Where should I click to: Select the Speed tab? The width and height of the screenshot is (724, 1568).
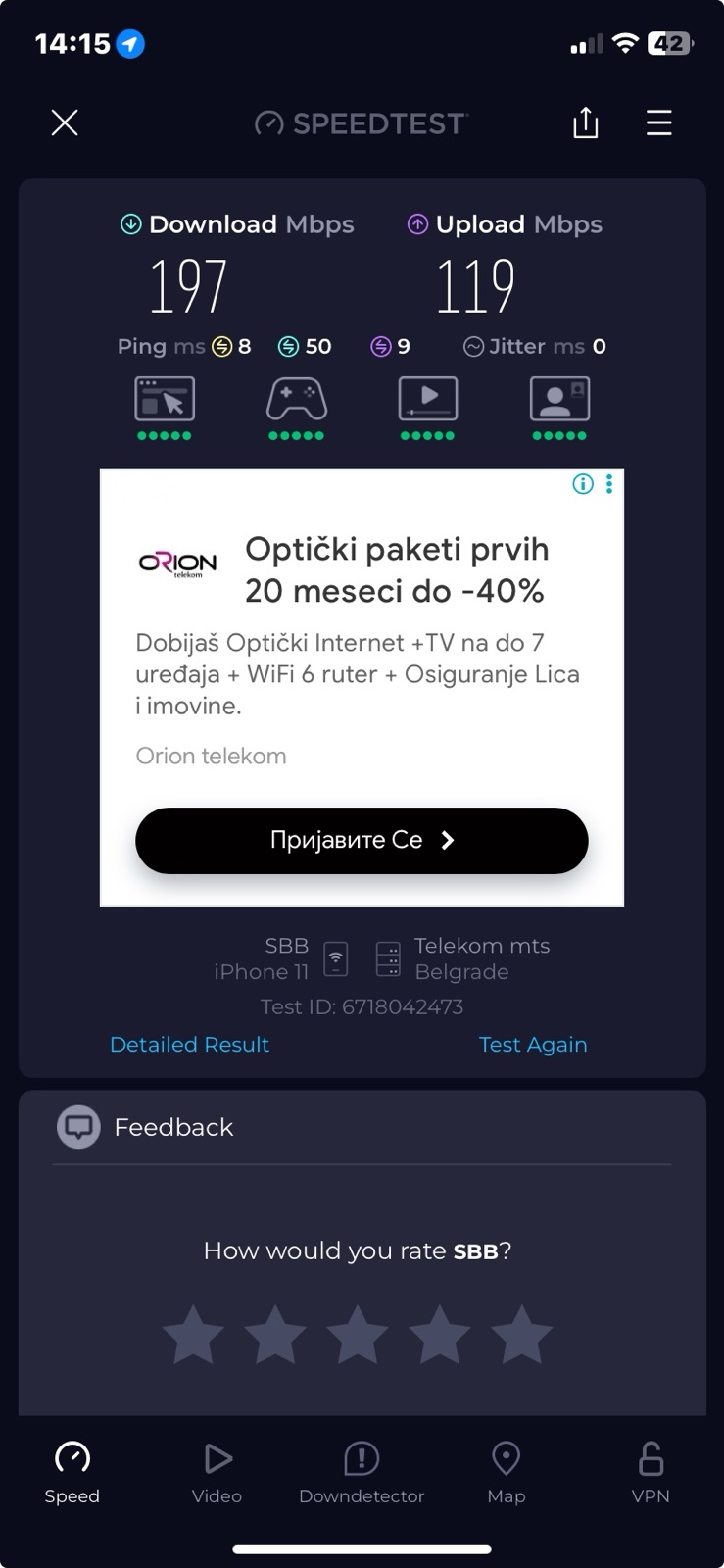pos(72,1472)
